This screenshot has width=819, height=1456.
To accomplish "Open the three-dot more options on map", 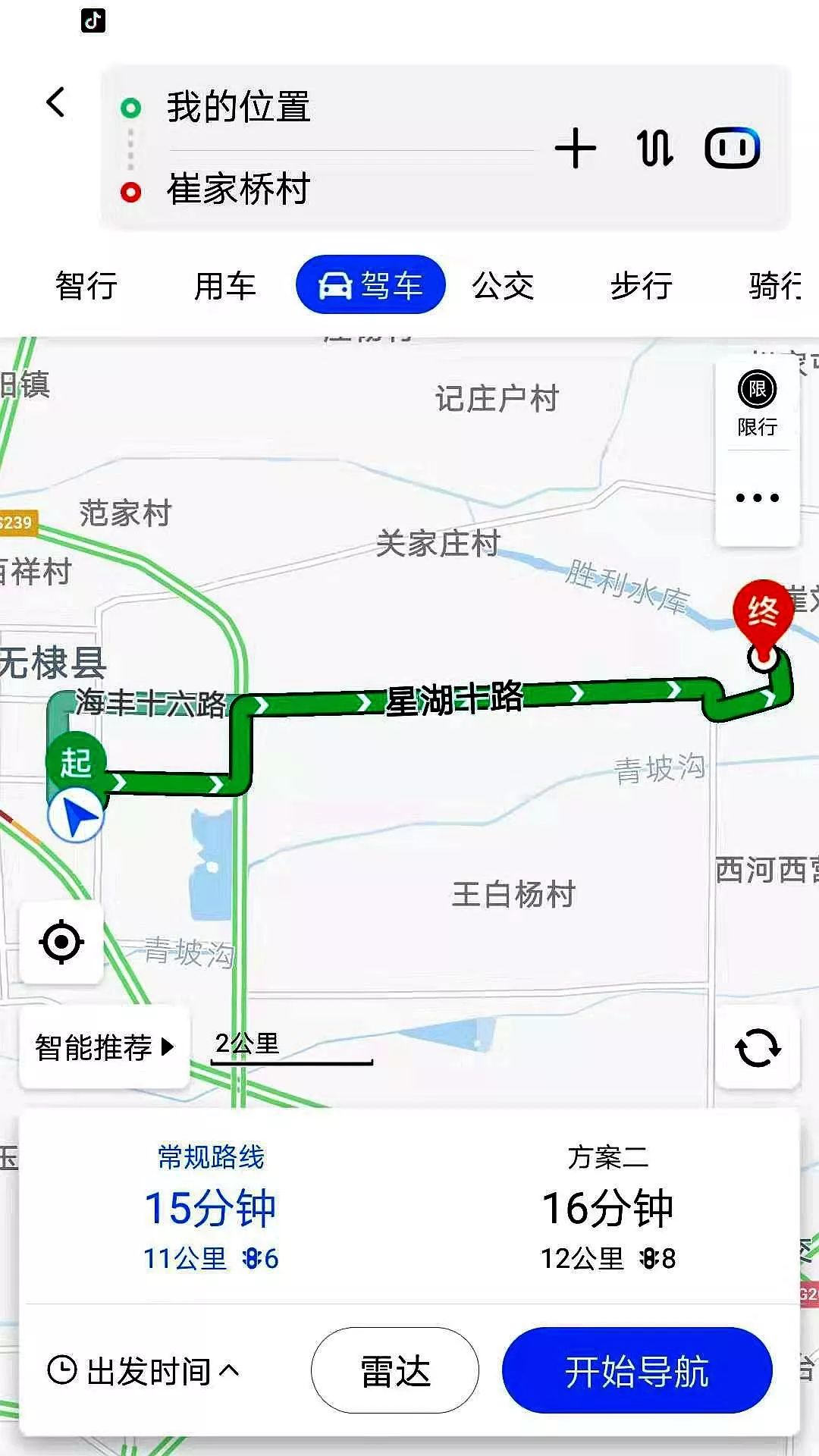I will [757, 498].
